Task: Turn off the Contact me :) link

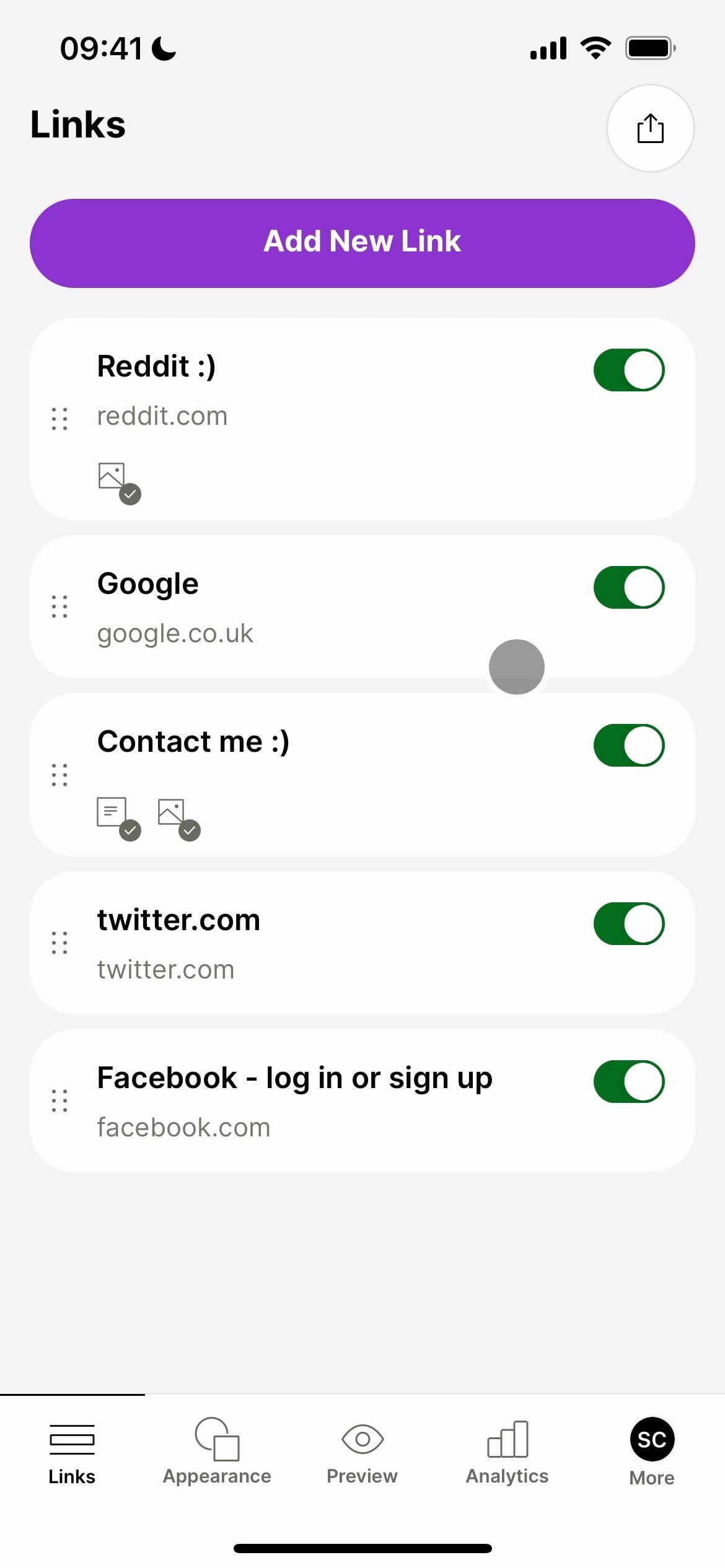Action: pos(628,745)
